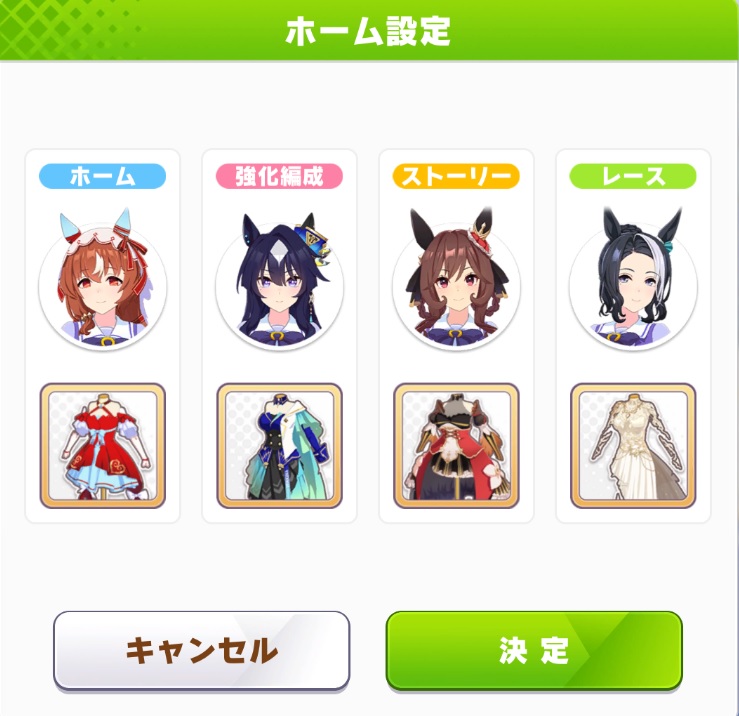Viewport: 739px width, 716px height.
Task: Change the red-black outfit under ストーリー
Action: tap(456, 445)
